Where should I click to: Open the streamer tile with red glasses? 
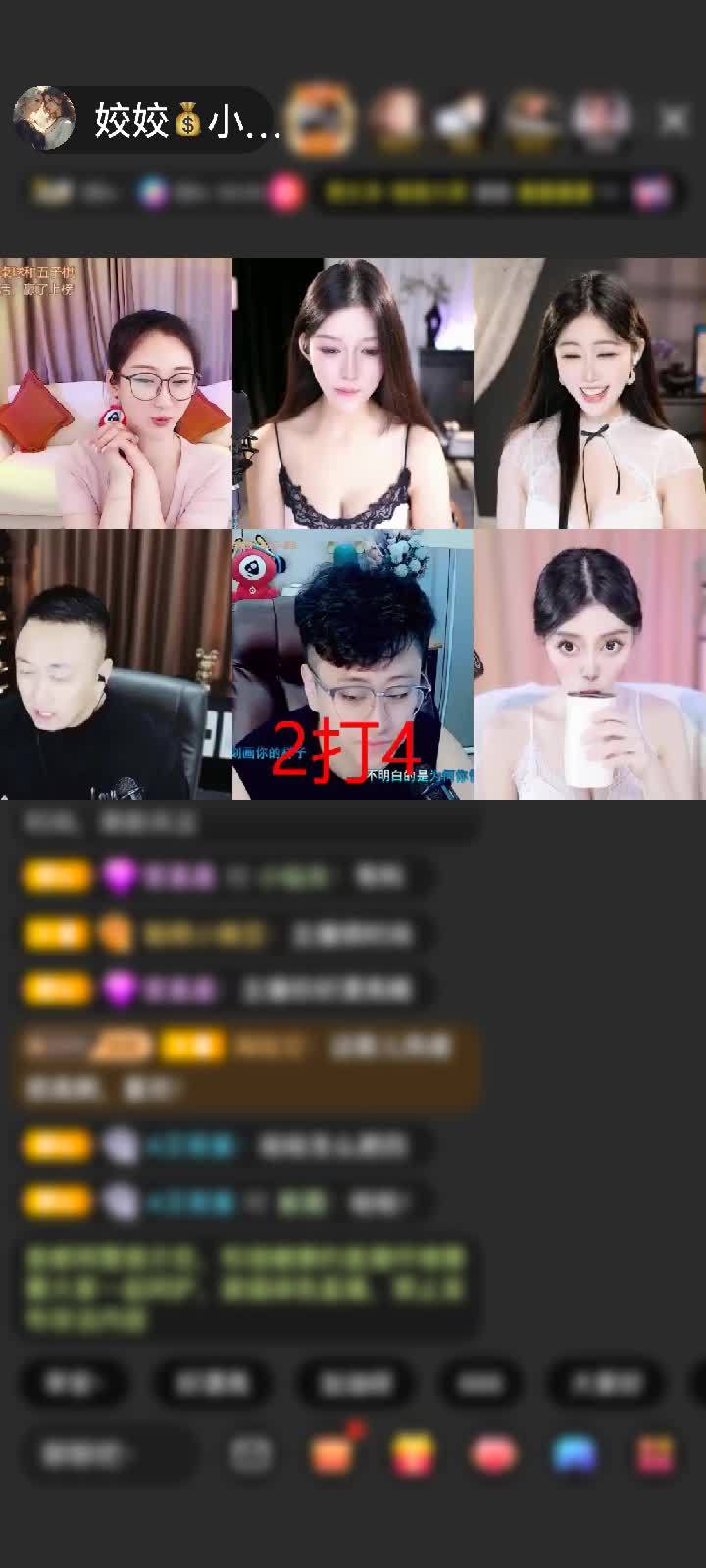click(116, 393)
